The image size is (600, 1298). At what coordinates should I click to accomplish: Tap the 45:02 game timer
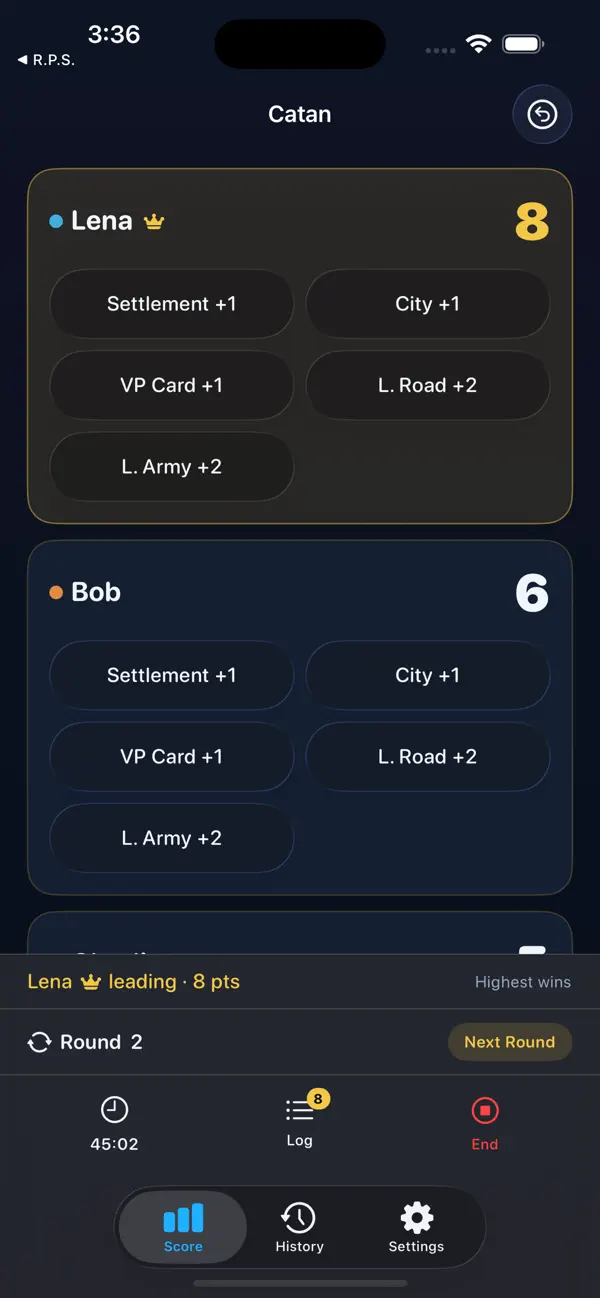click(x=115, y=1124)
